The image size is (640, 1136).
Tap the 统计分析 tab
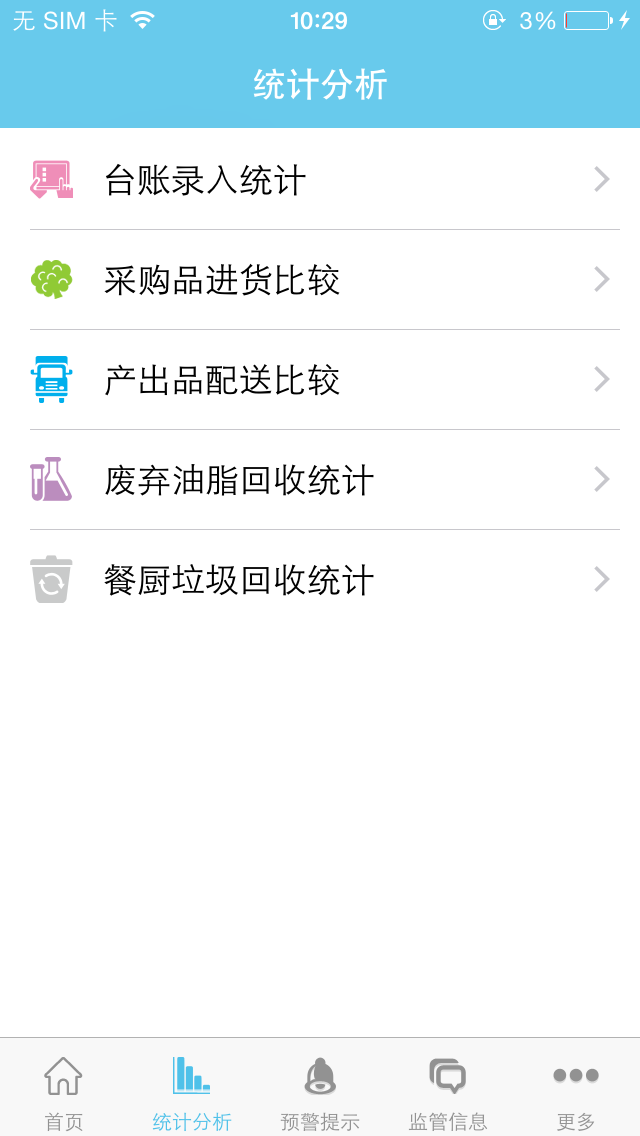click(x=192, y=1092)
